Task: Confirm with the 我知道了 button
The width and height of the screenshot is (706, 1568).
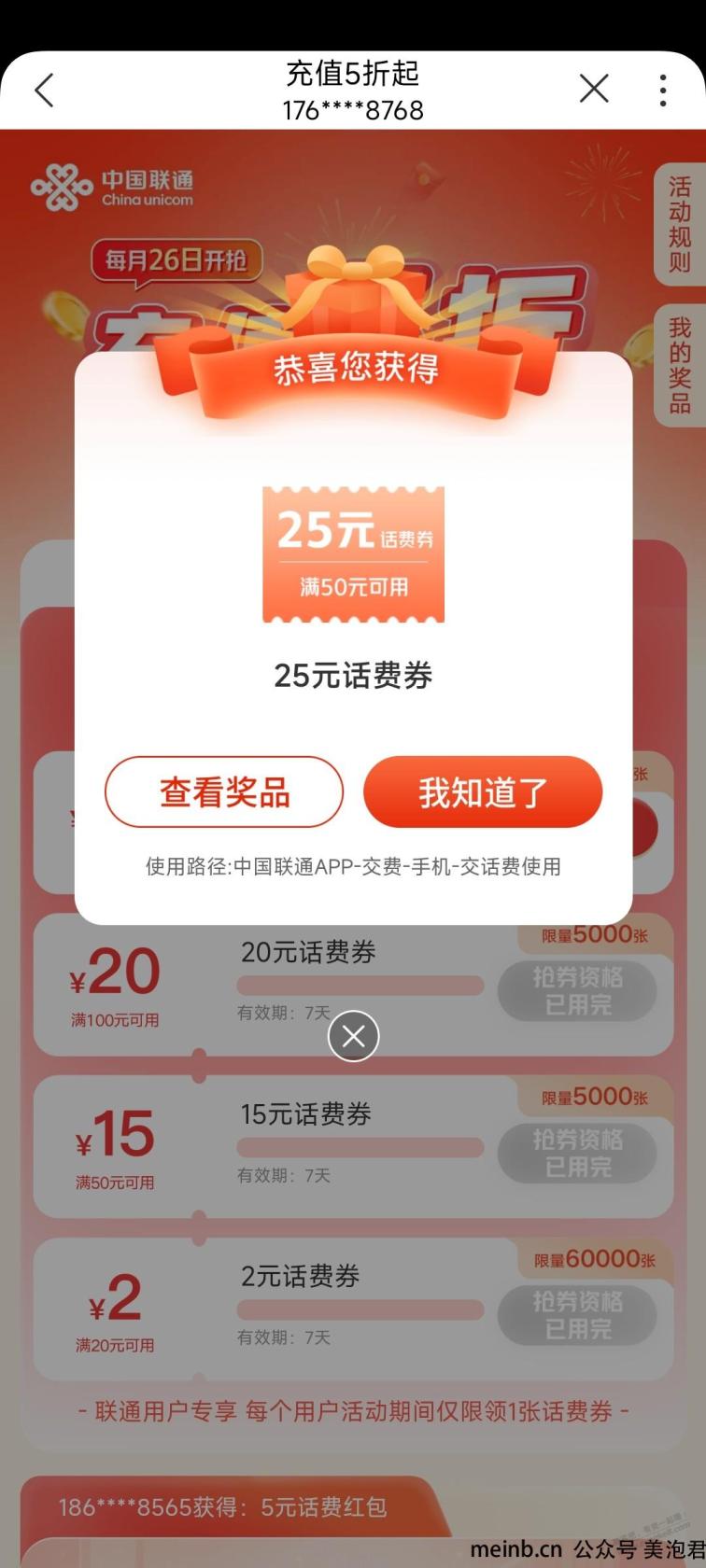Action: point(483,792)
